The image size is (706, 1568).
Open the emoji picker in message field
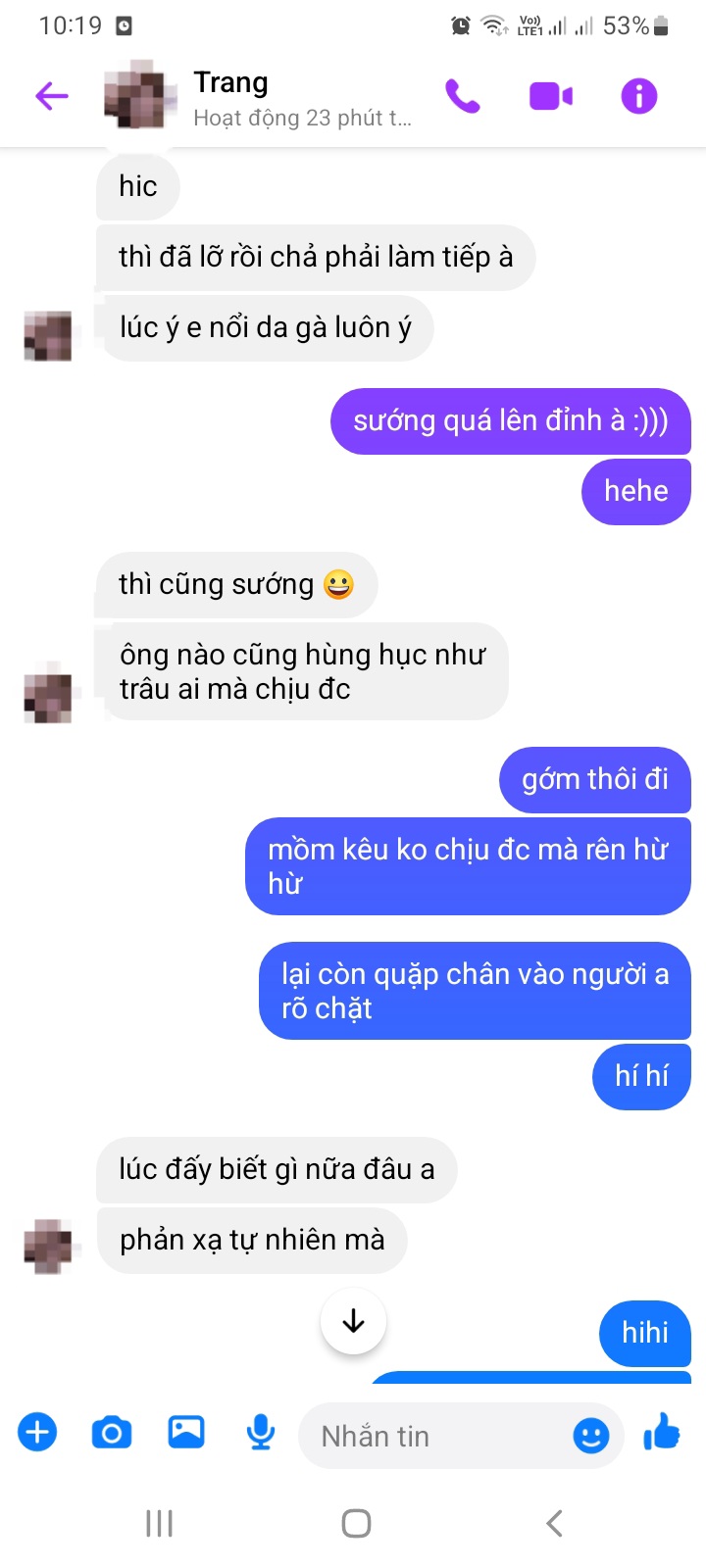(x=590, y=1437)
